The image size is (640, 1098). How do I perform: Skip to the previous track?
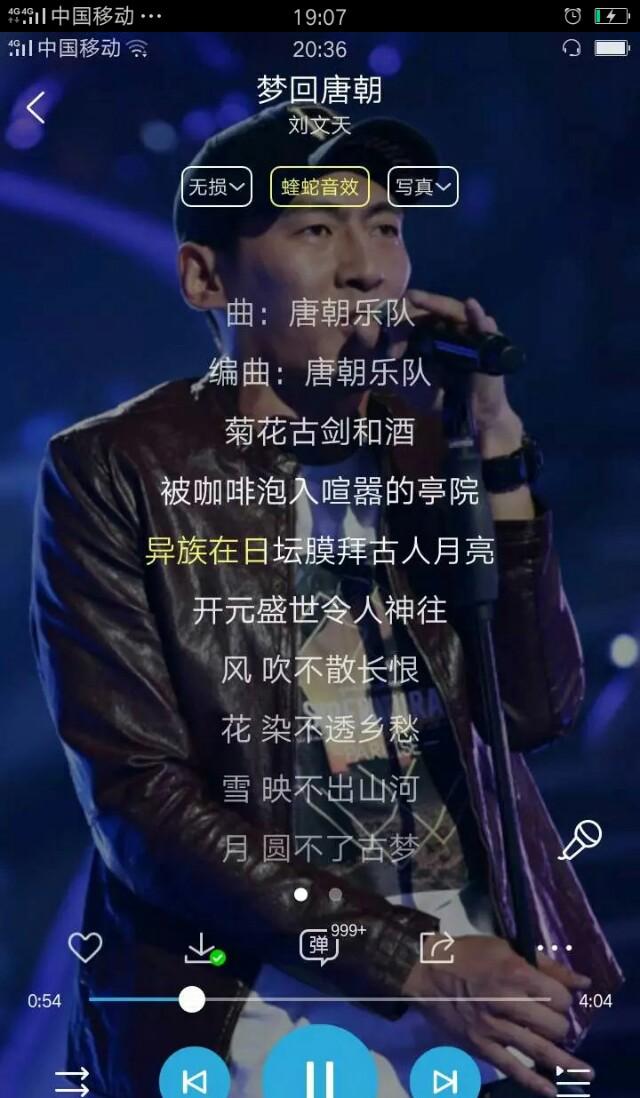(195, 1080)
